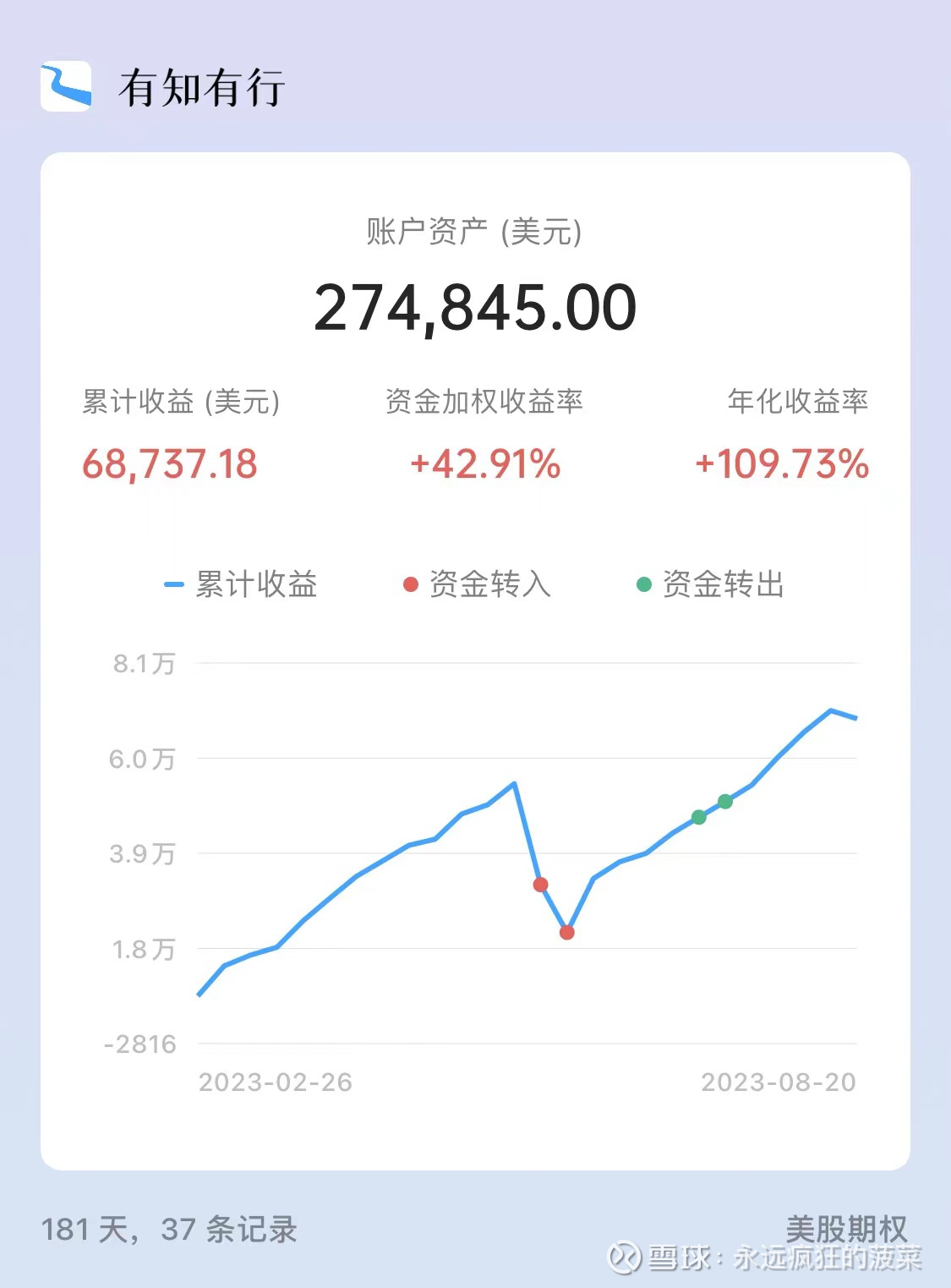Toggle the 累计收益 series visibility
Screen dimensions: 951x1288
pyautogui.click(x=243, y=583)
